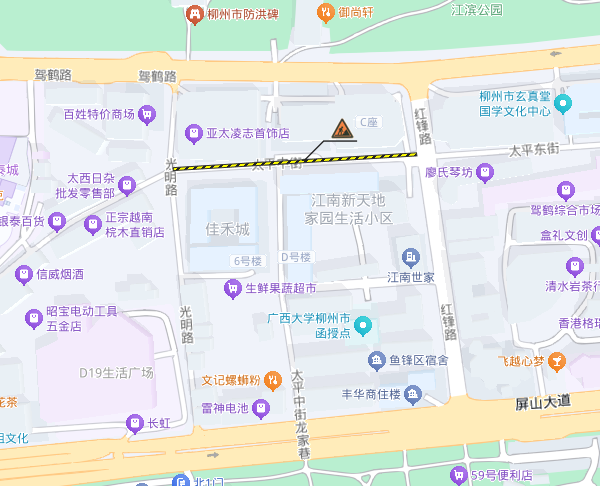
Task: Open the 文记螺蛳粉 restaurant marker
Action: pyautogui.click(x=273, y=380)
